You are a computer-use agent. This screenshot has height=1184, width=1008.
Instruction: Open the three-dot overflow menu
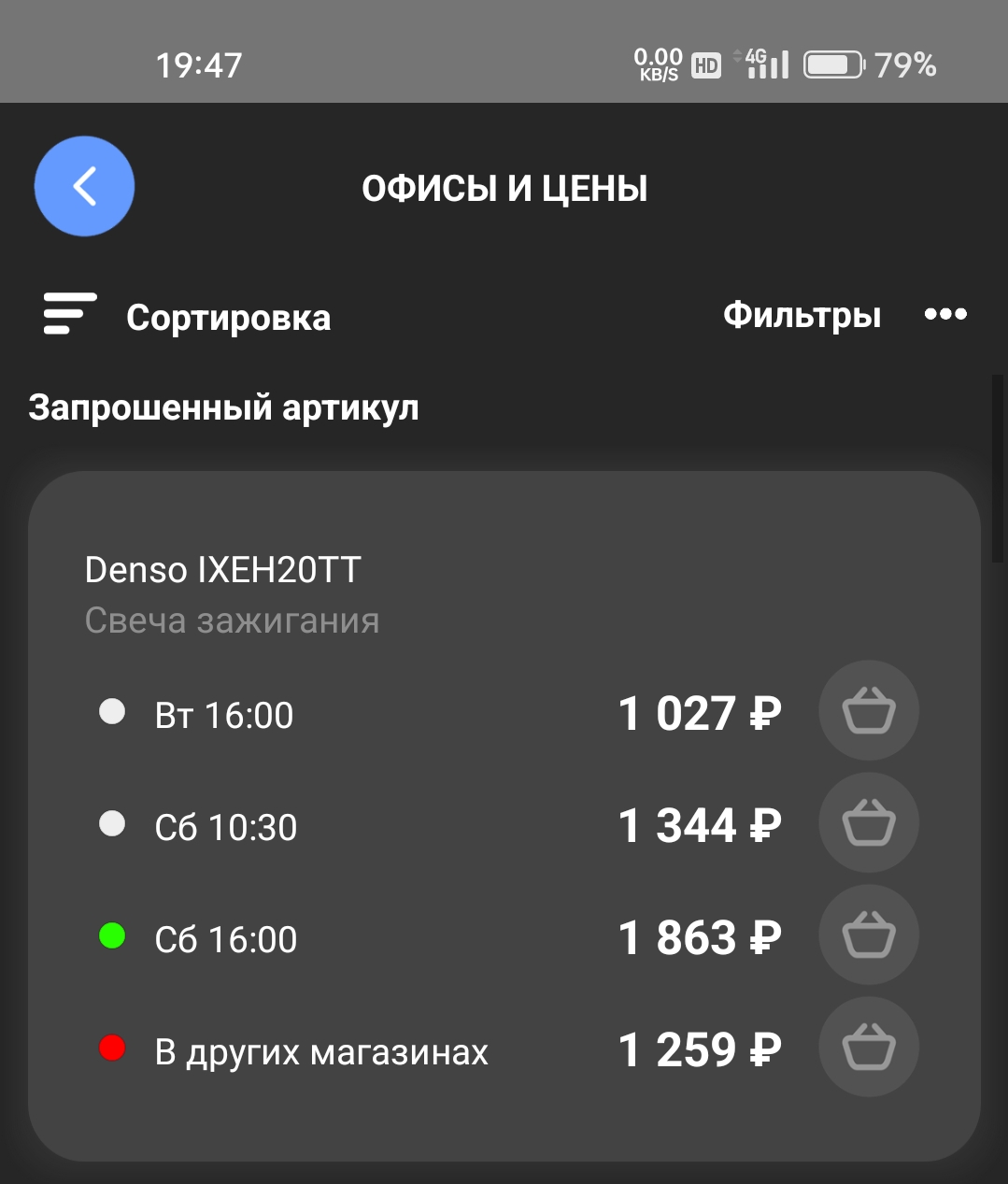tap(945, 314)
